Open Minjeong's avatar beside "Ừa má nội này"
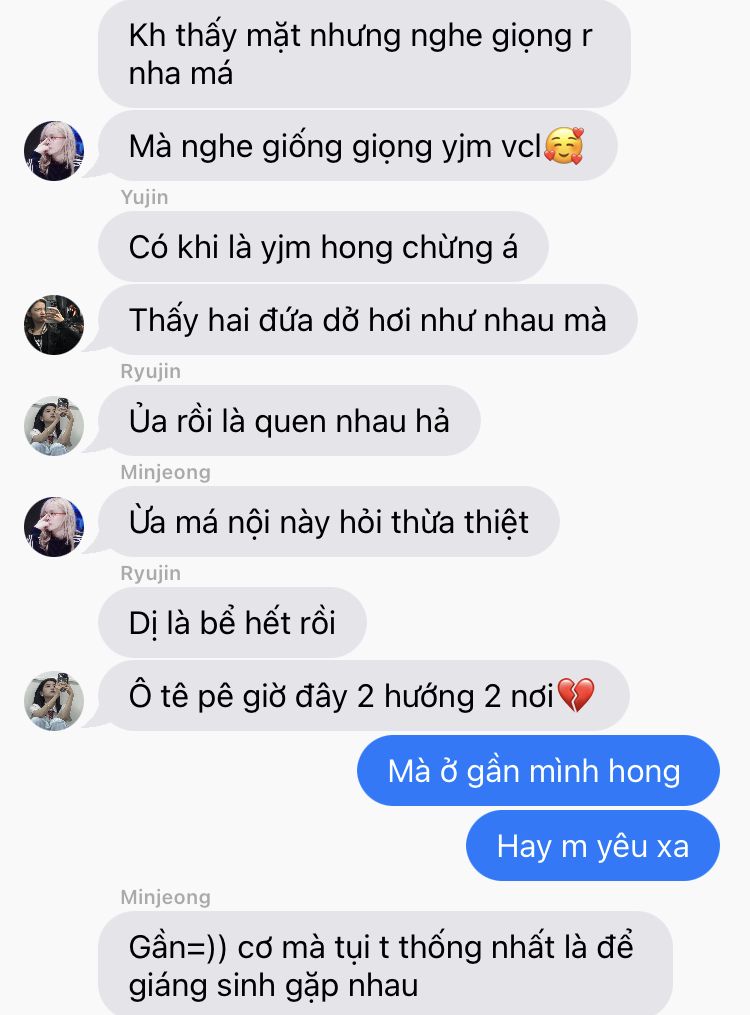This screenshot has width=750, height=1015. [54, 527]
